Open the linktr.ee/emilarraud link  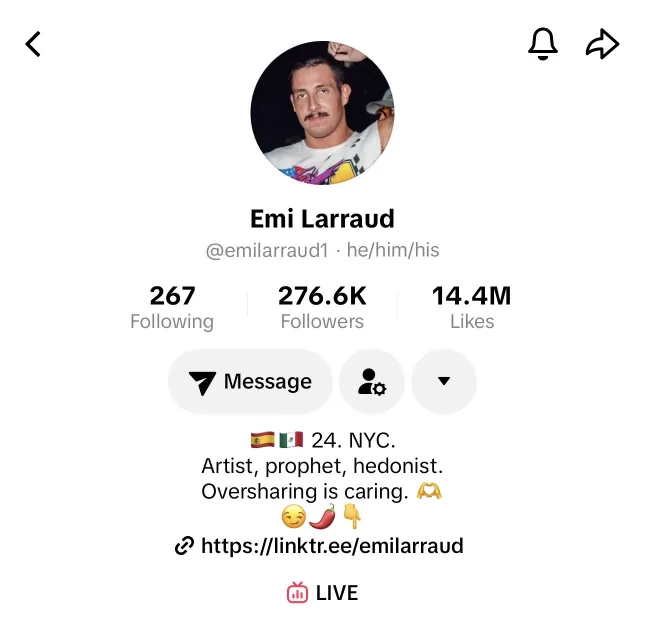coord(320,546)
